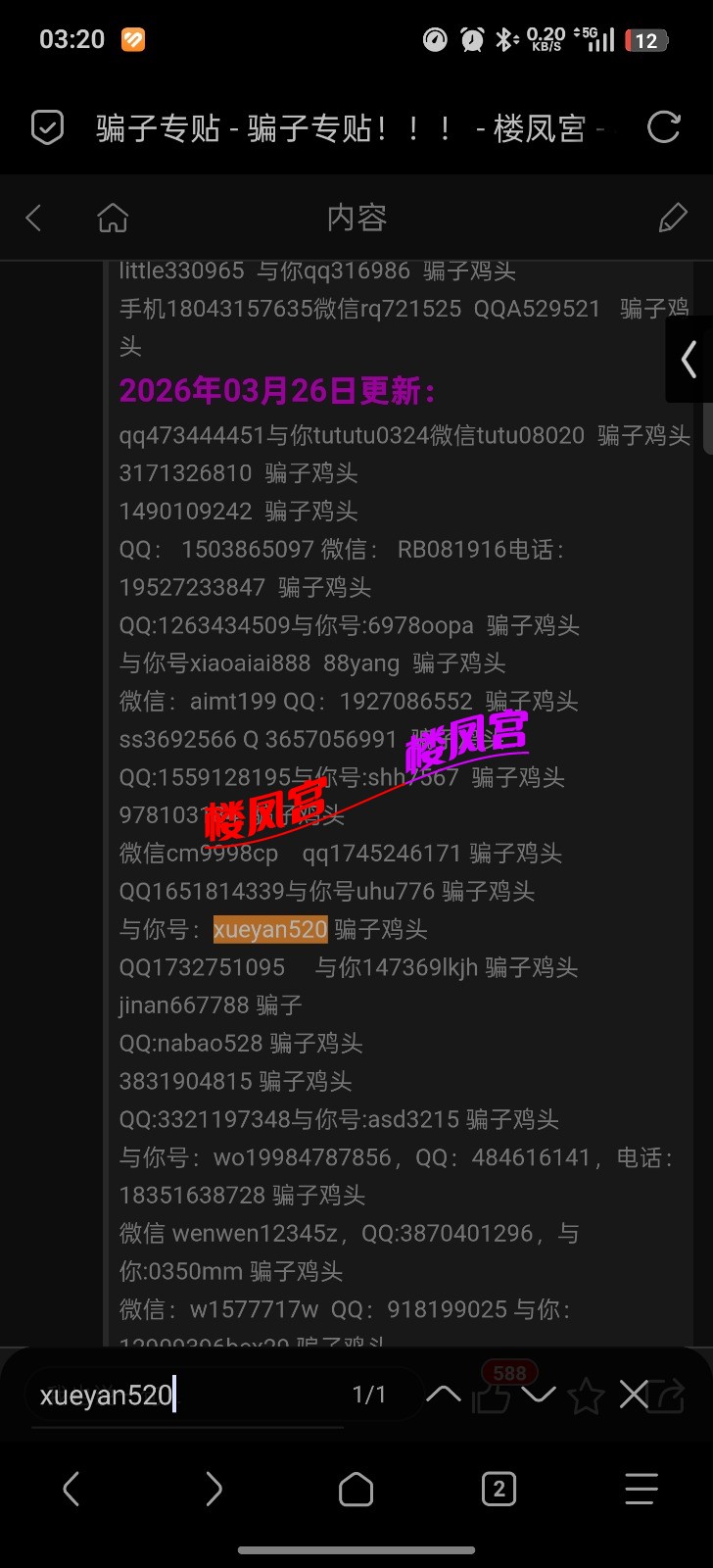Open the browser home page
Screen dimensions: 713x1568
coord(356,1490)
